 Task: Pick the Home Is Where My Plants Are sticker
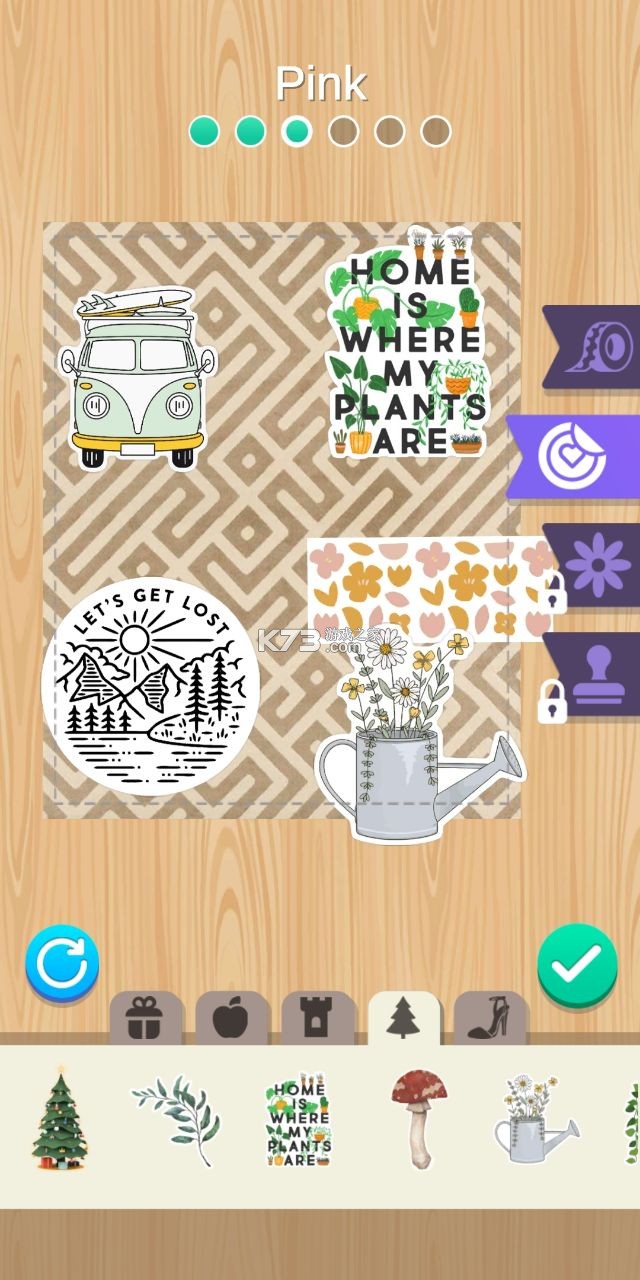299,1122
